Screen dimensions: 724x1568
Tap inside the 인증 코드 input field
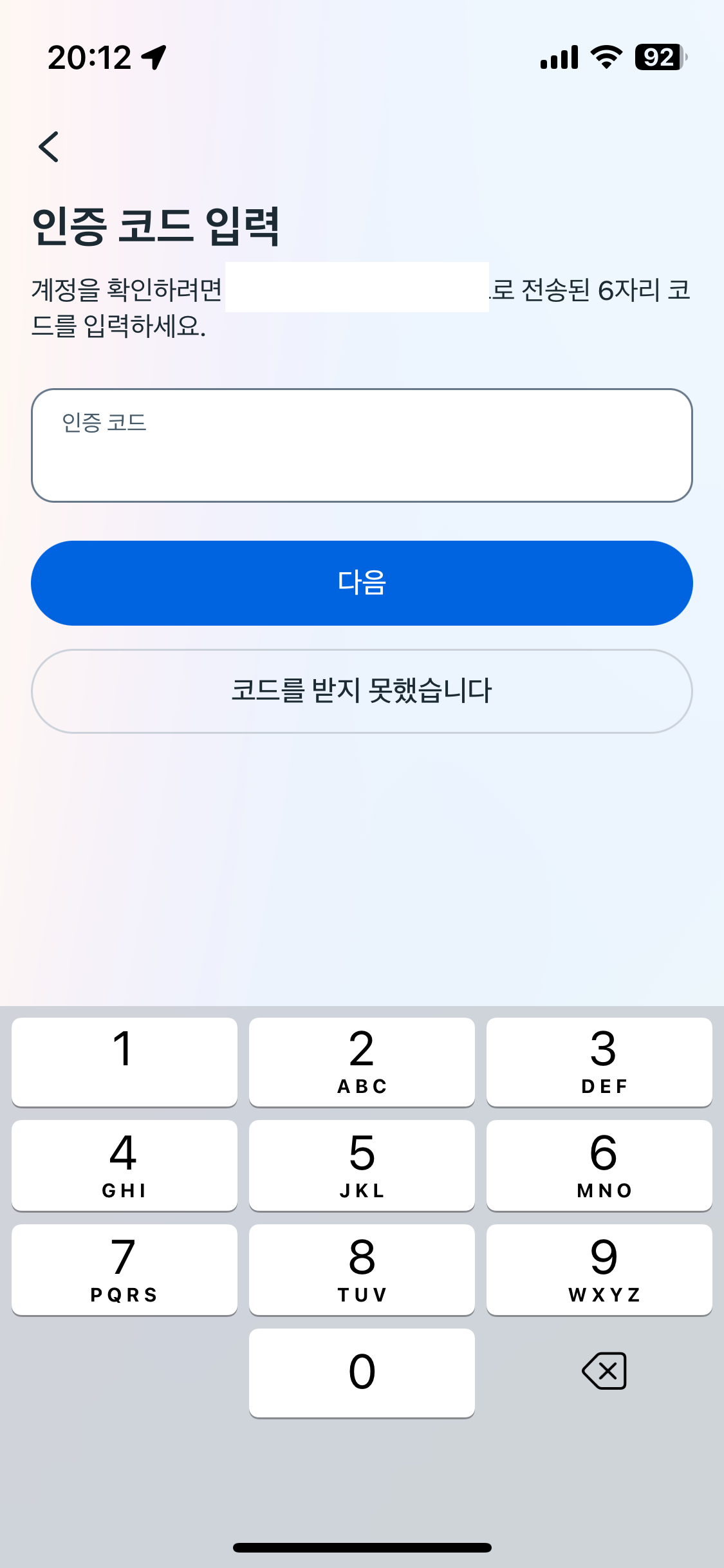[362, 444]
